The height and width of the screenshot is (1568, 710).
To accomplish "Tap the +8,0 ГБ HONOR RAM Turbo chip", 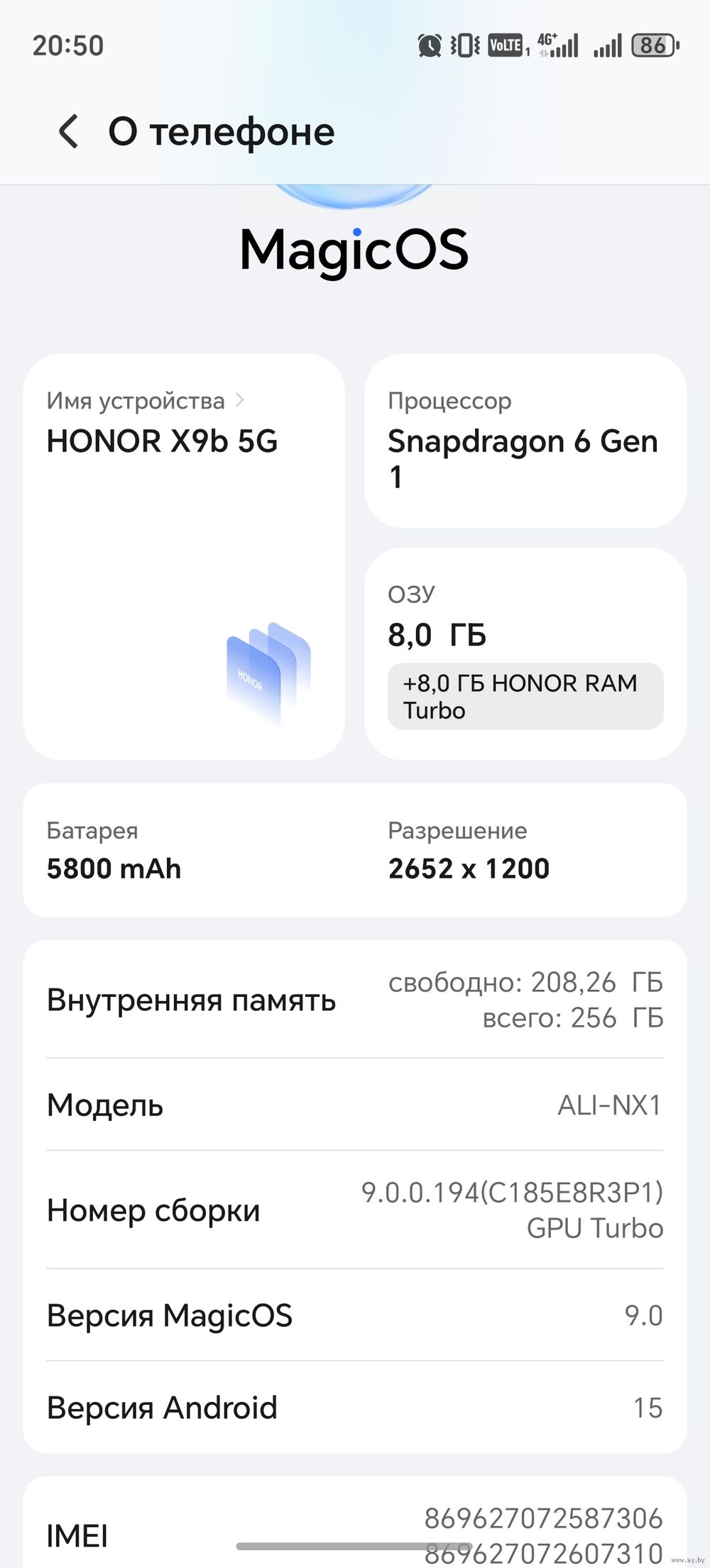I will [x=525, y=697].
